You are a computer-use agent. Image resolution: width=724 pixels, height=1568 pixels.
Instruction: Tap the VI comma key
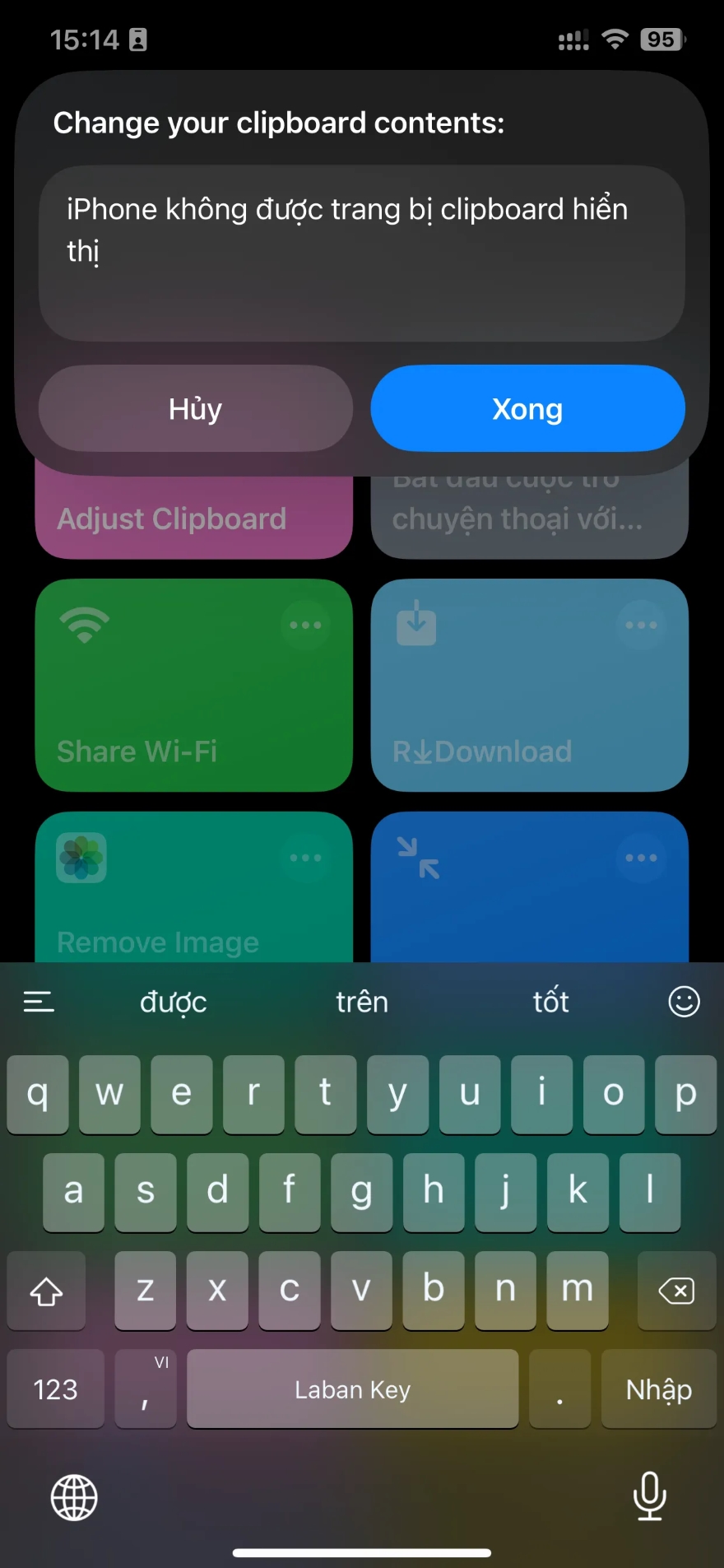click(x=145, y=1389)
